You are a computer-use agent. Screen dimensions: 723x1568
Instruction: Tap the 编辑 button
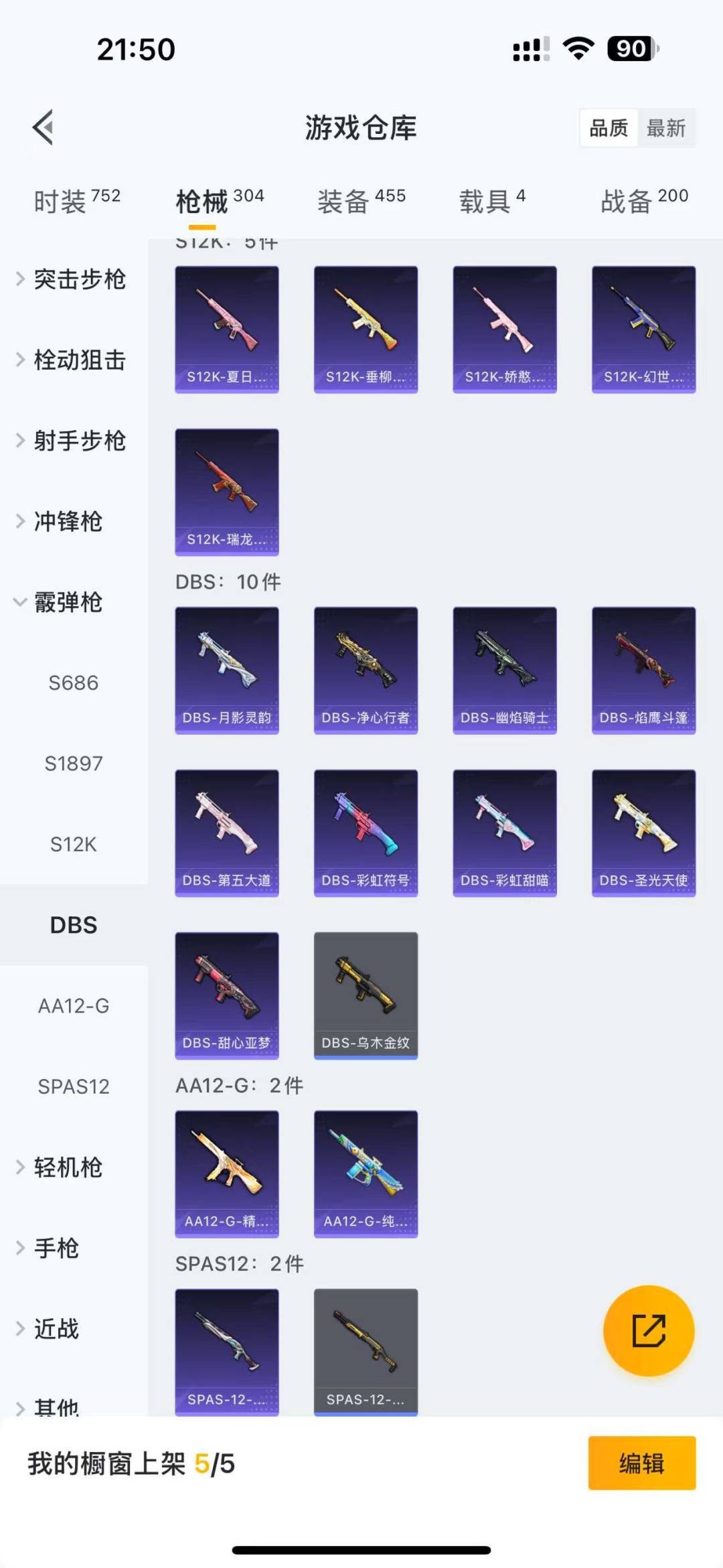(641, 1464)
